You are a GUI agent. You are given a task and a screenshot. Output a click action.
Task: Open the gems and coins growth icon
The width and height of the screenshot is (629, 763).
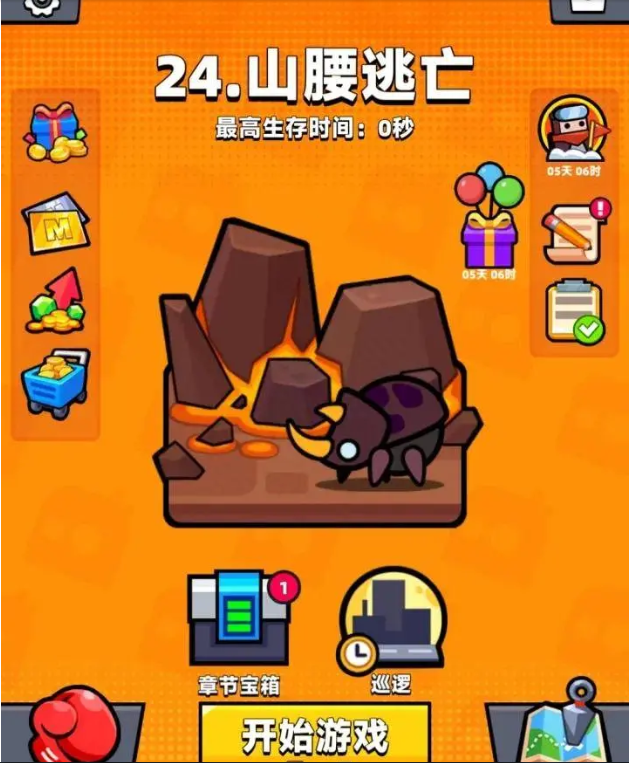55,301
